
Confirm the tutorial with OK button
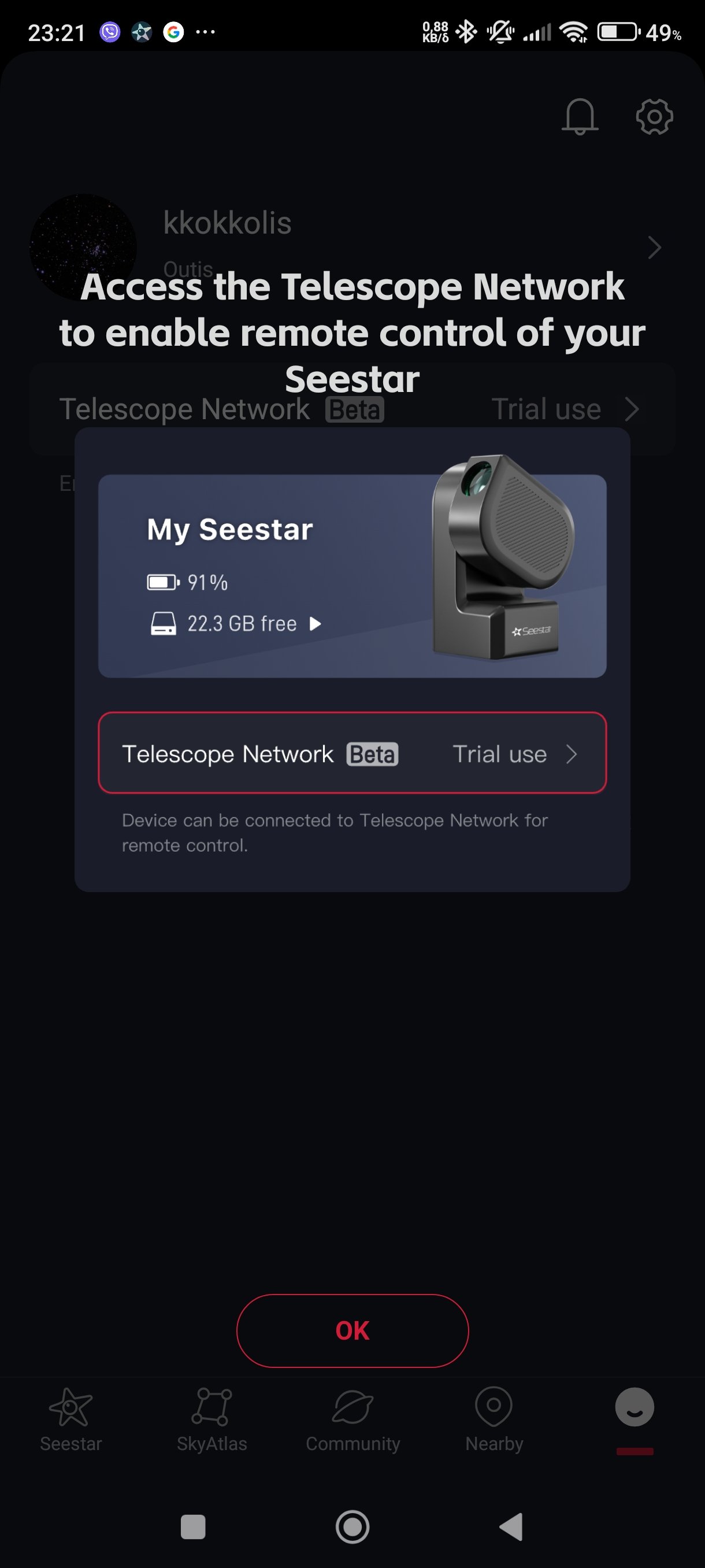[x=352, y=1330]
